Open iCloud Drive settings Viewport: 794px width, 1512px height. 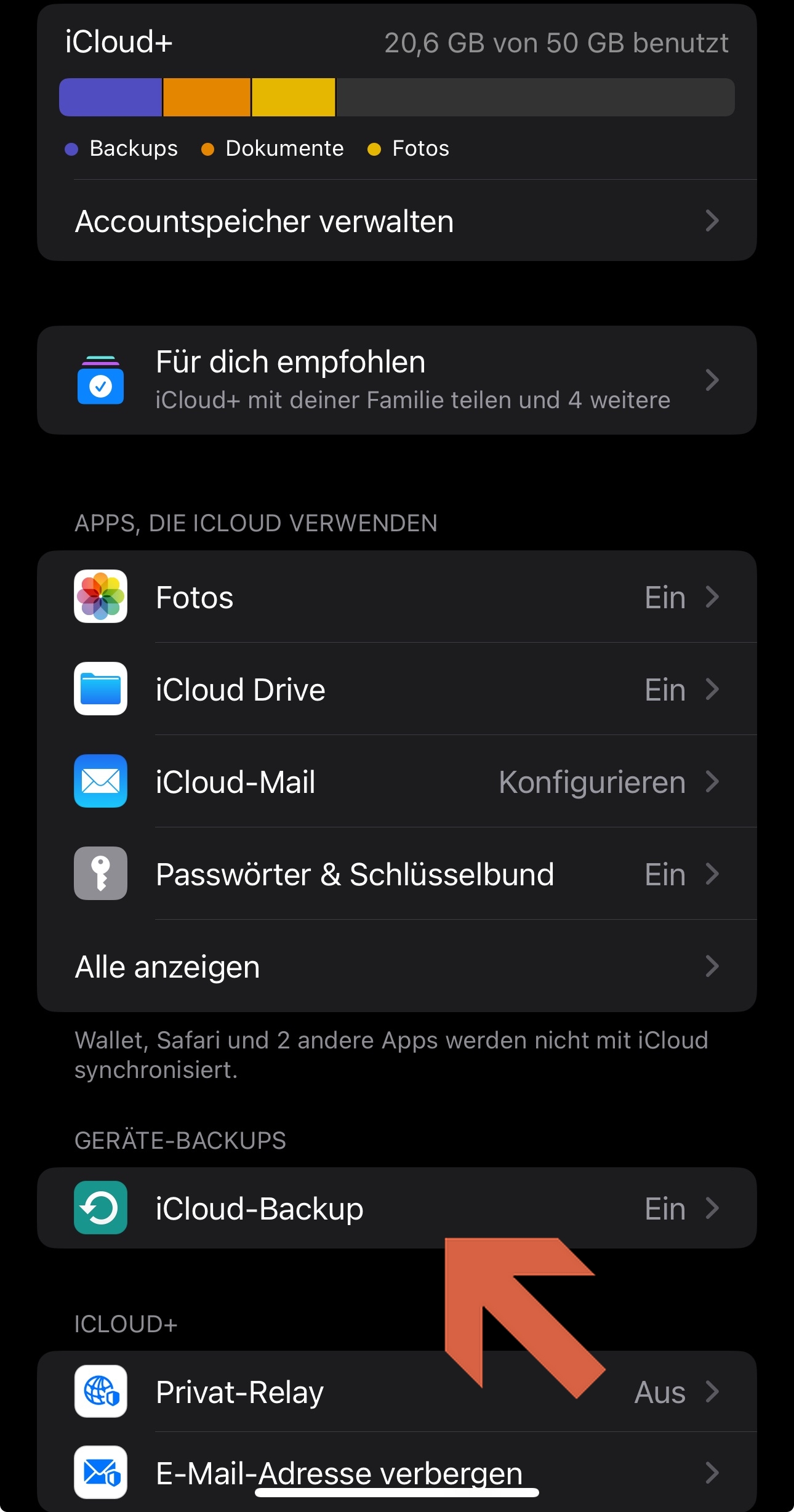tap(396, 690)
